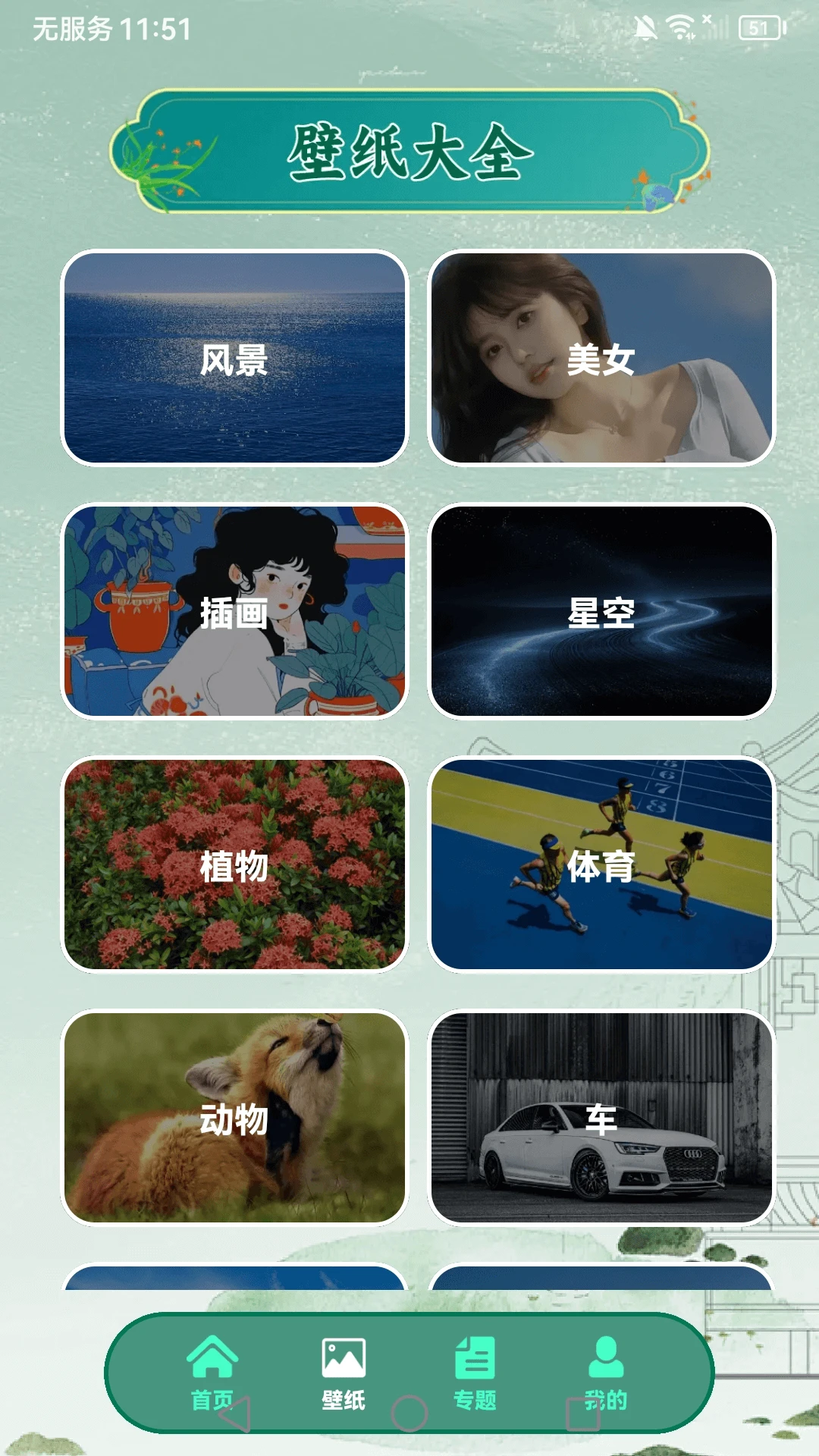Open the 体育 sports category
This screenshot has width=819, height=1456.
(603, 863)
